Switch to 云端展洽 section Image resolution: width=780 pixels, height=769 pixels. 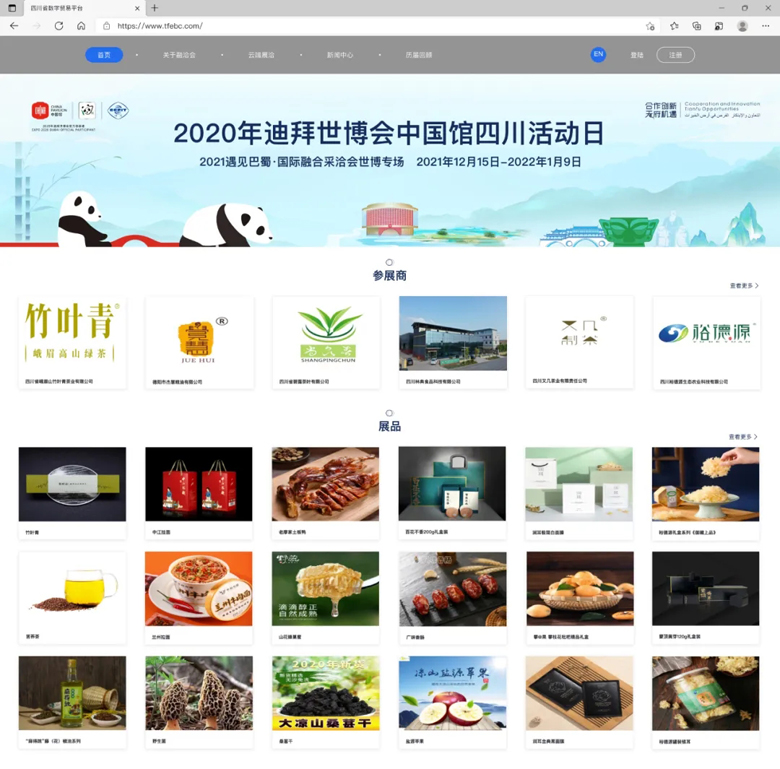(x=261, y=55)
